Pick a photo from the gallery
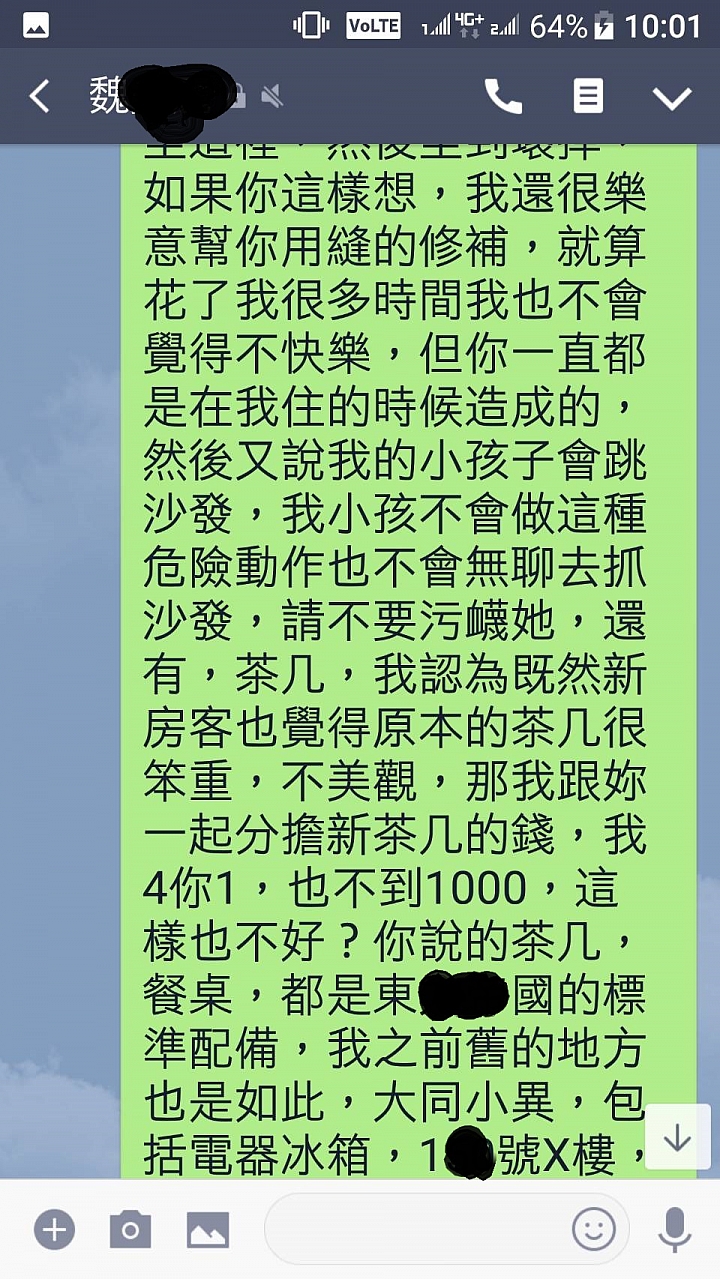Screen dimensions: 720x1279 click(x=208, y=1229)
